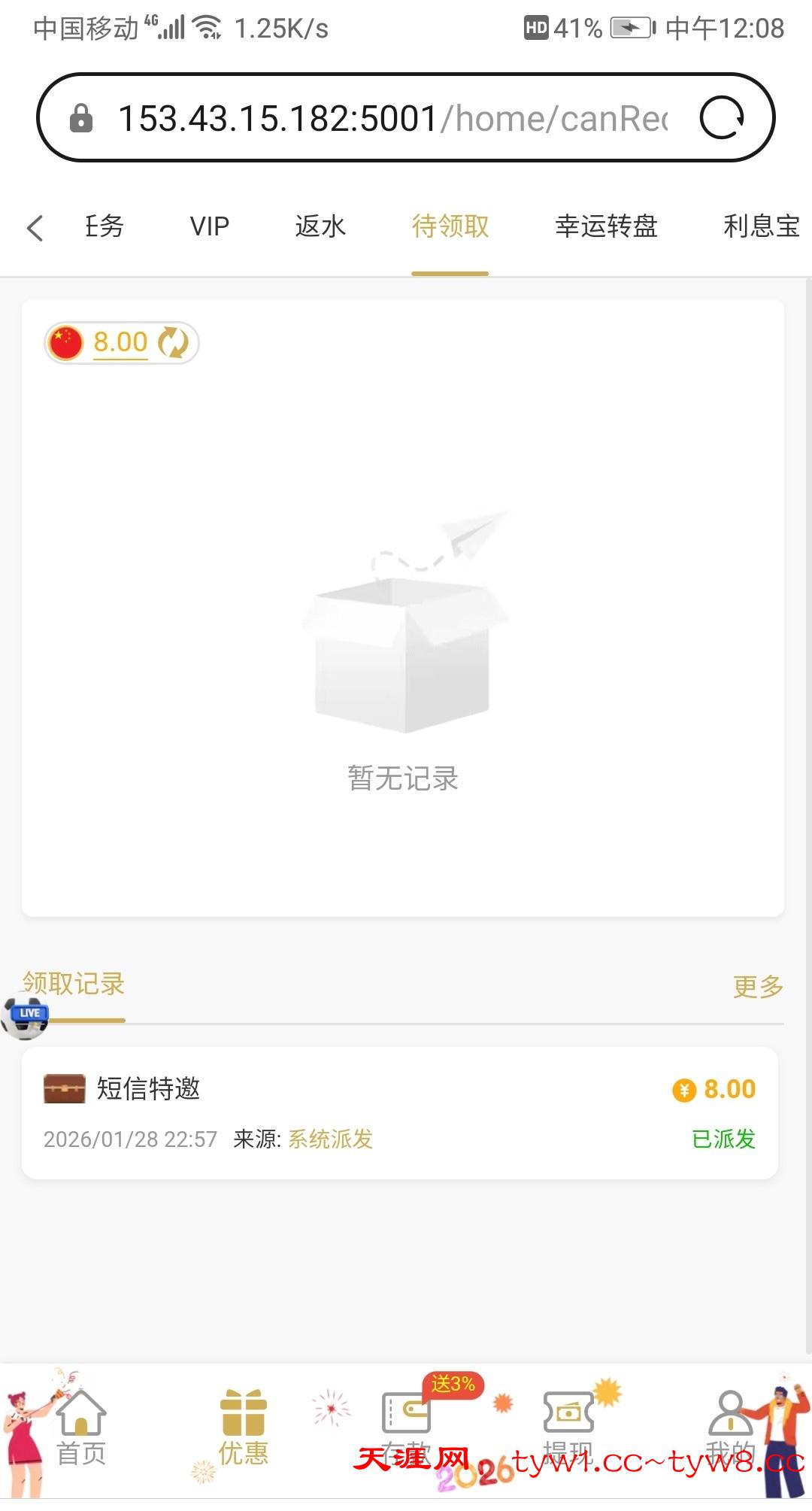Screen dimensions: 812x1511
Task: Go back using the left arrow
Action: pyautogui.click(x=35, y=228)
